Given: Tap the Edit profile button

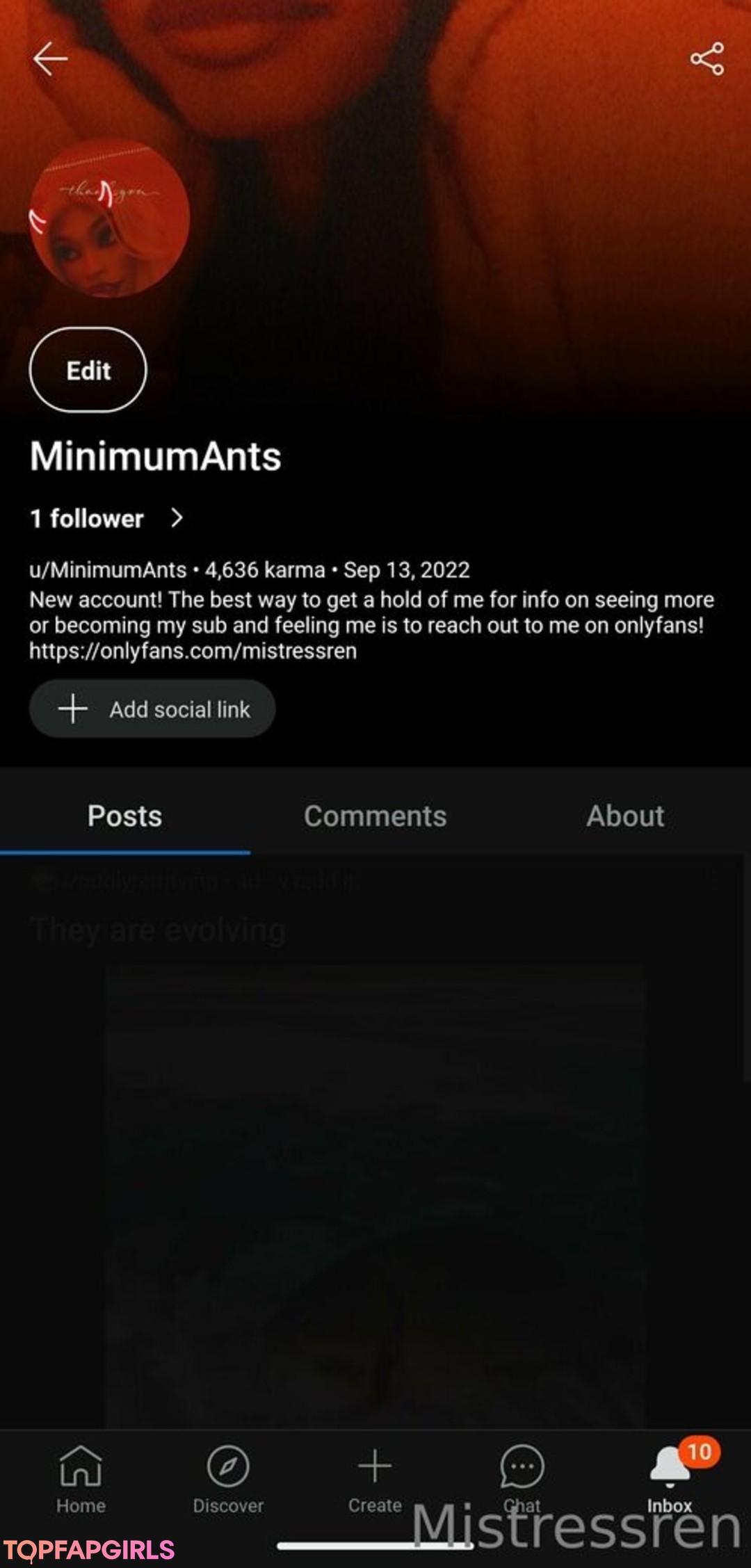Looking at the screenshot, I should pyautogui.click(x=88, y=371).
